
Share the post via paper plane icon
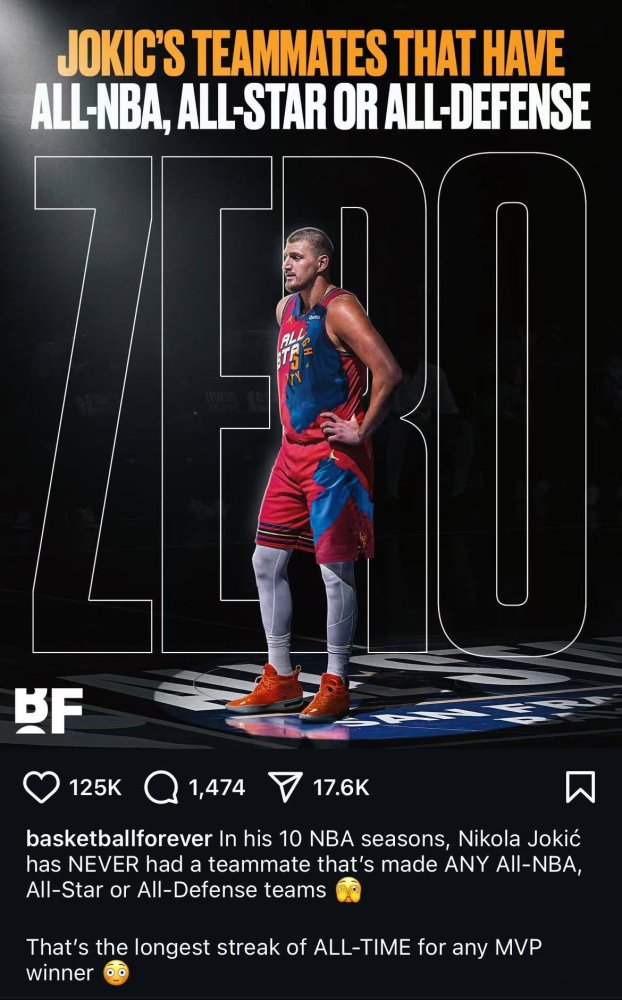(x=286, y=787)
